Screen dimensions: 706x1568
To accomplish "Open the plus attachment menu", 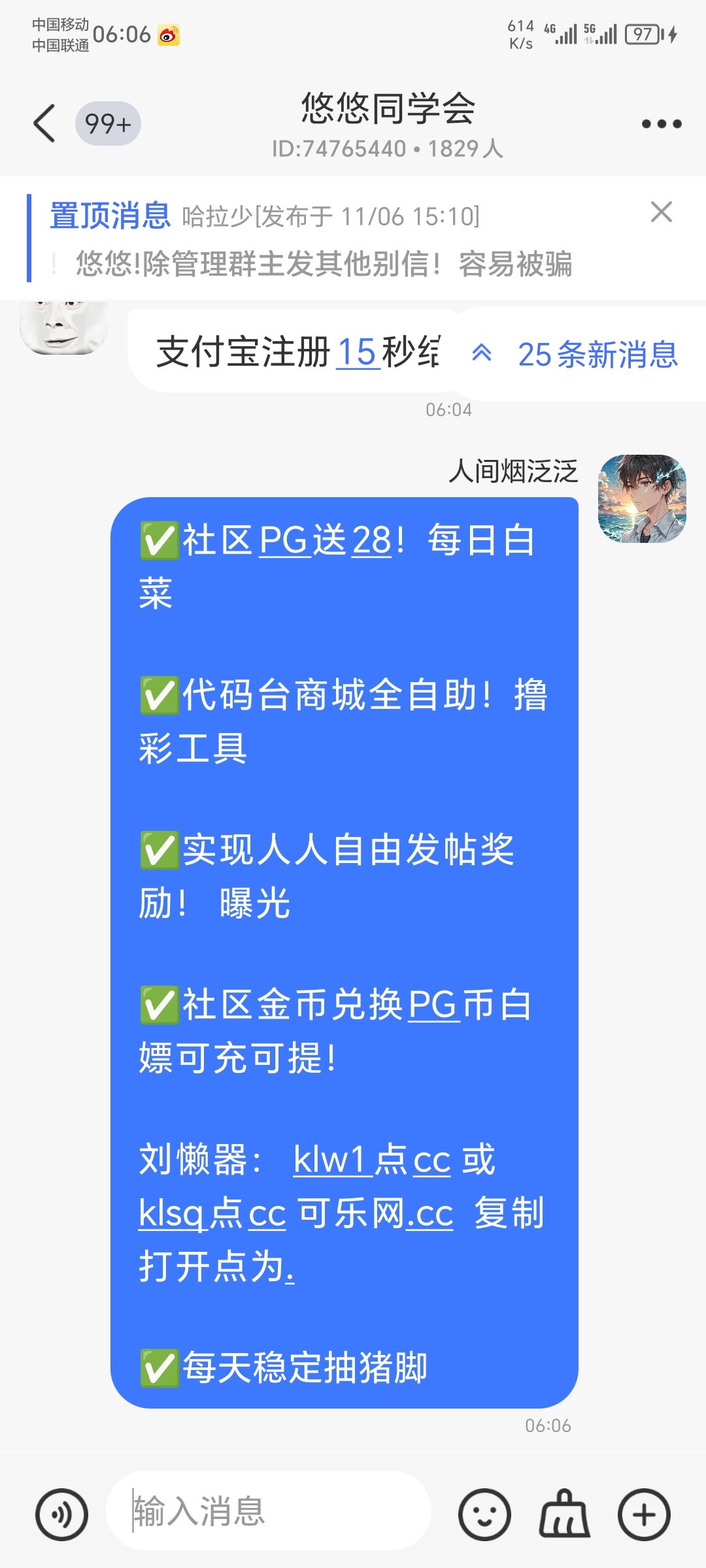I will [644, 1514].
